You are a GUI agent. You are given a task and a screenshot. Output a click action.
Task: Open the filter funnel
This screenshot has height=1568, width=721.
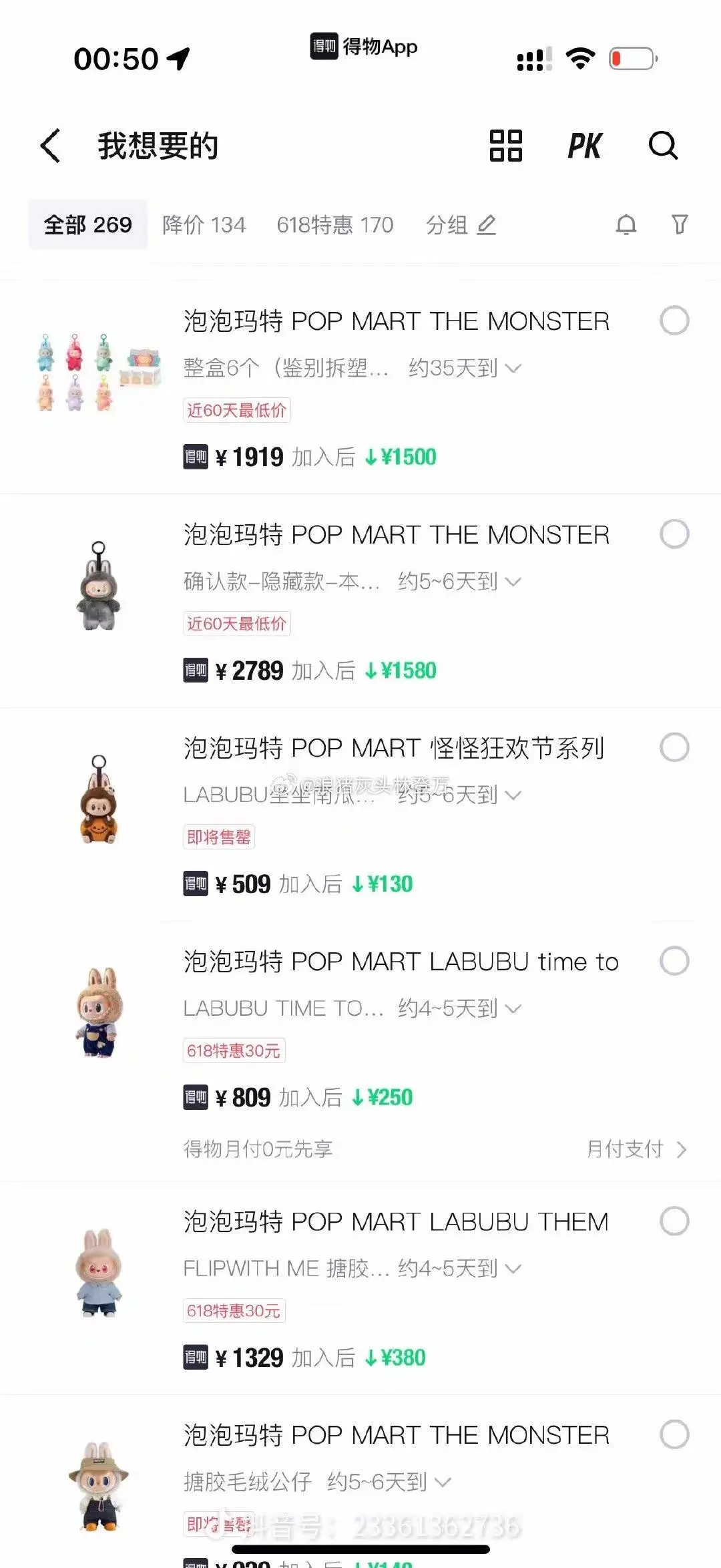(x=680, y=224)
